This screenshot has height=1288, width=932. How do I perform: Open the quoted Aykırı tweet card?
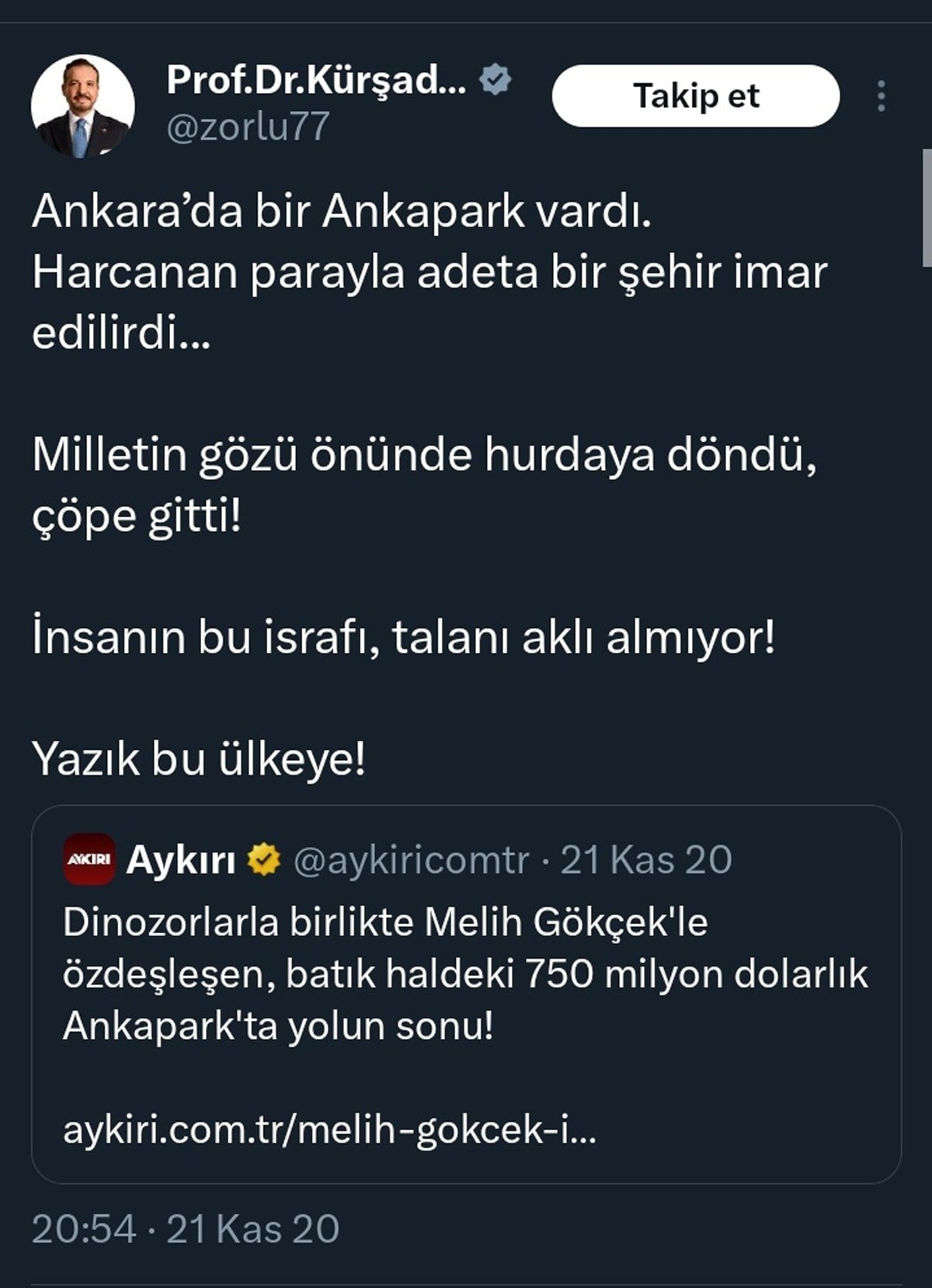tap(466, 994)
